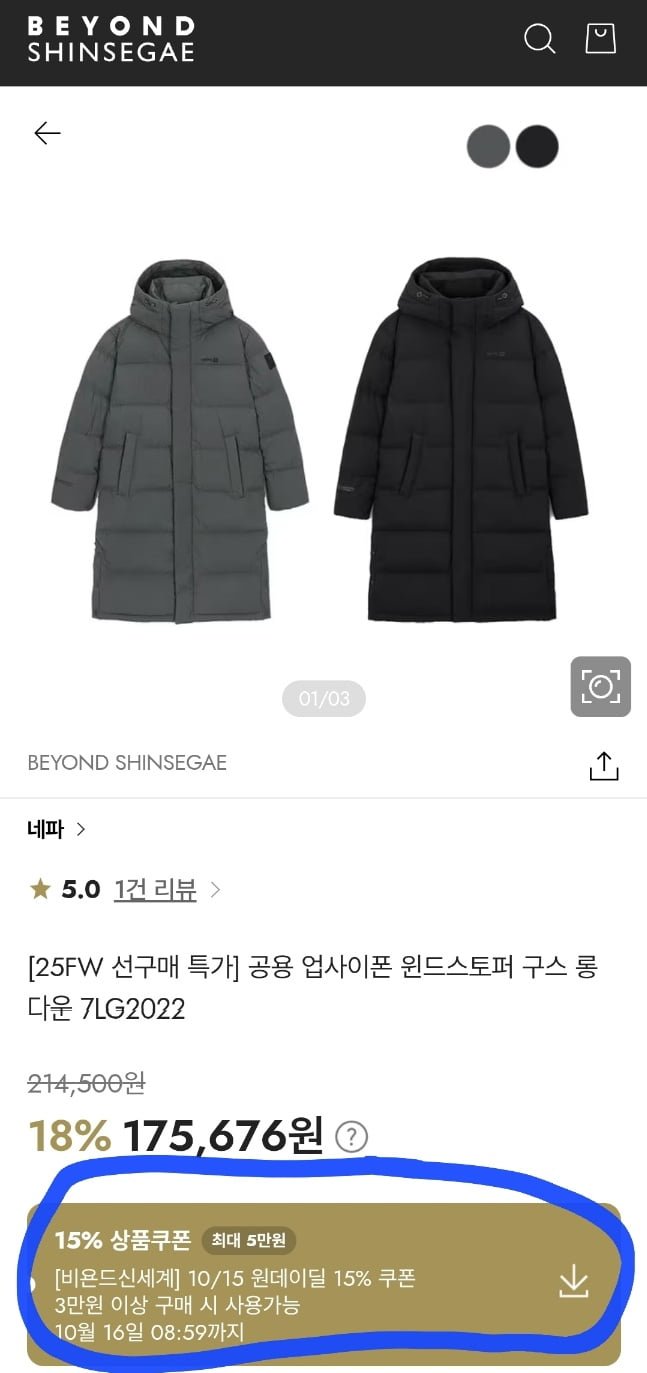Open the image search camera icon
Viewport: 647px width, 1373px height.
tap(600, 686)
